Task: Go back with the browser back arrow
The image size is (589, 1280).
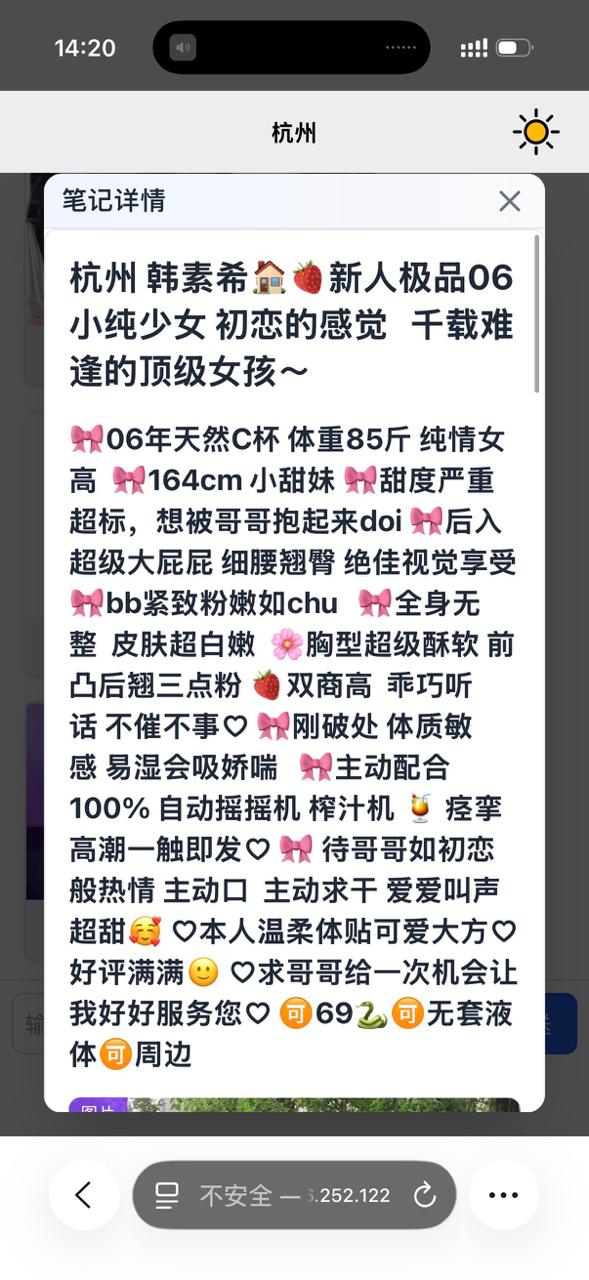Action: coord(84,1194)
